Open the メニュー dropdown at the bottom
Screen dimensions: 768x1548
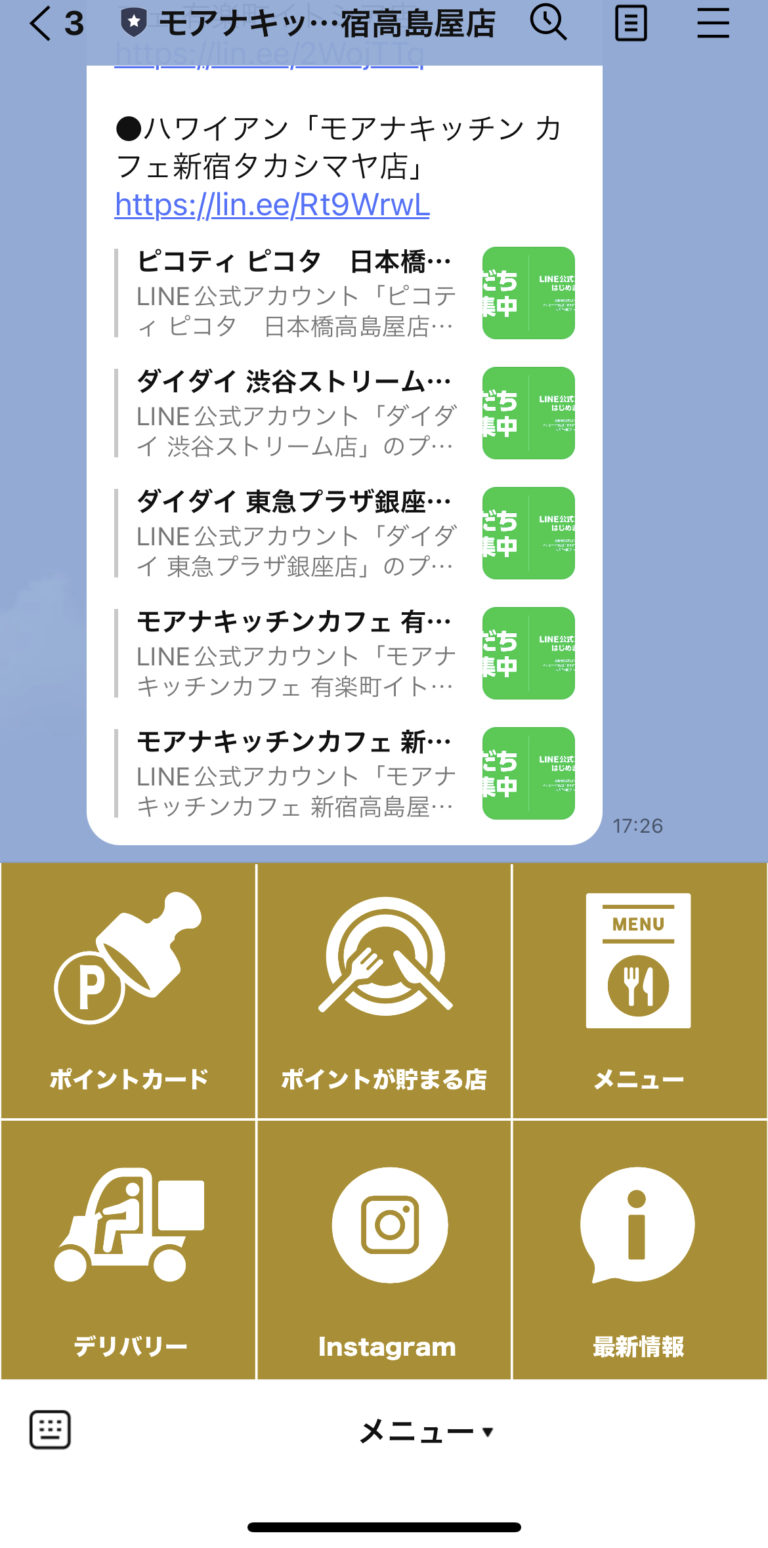coord(427,1431)
